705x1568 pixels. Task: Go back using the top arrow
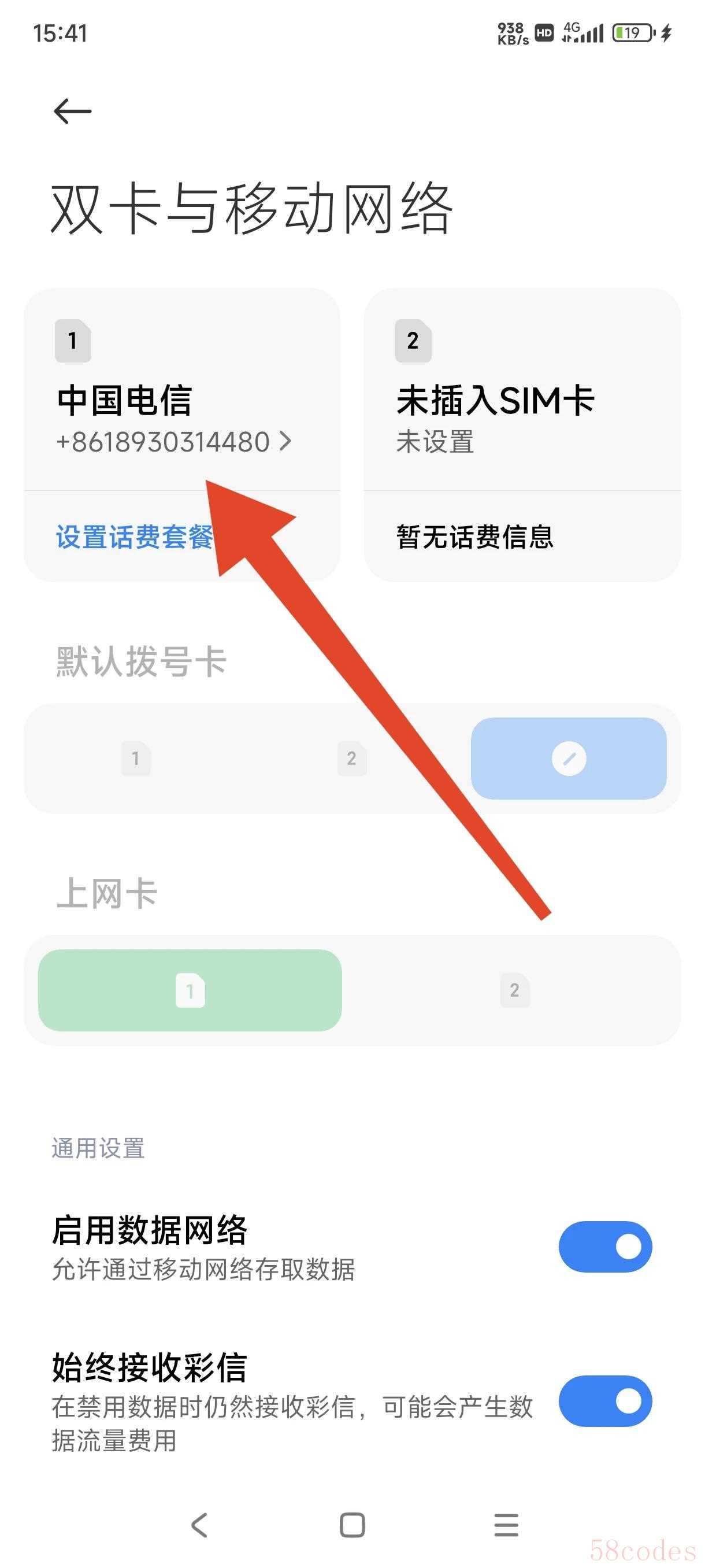[x=72, y=112]
